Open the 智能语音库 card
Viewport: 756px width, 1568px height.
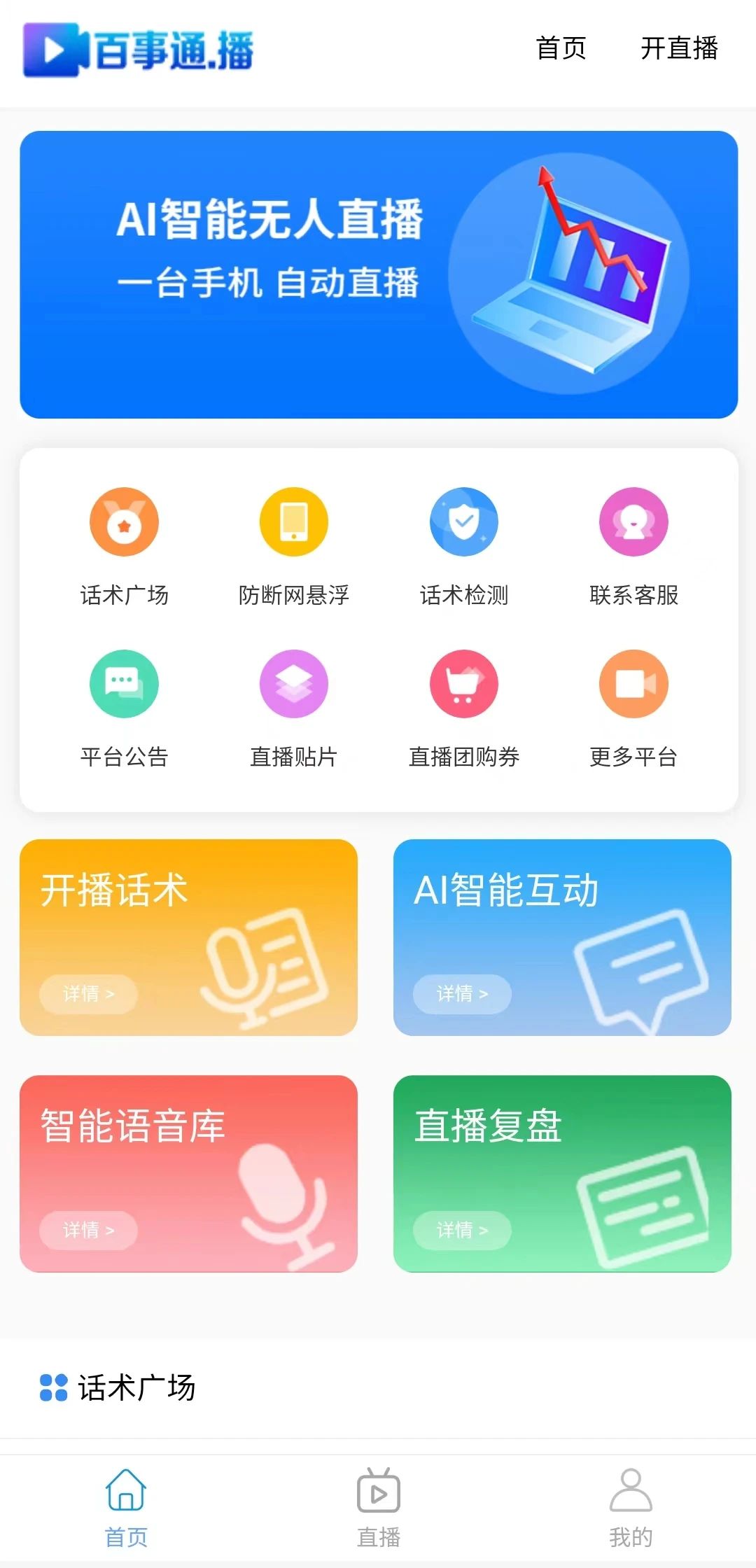188,1173
